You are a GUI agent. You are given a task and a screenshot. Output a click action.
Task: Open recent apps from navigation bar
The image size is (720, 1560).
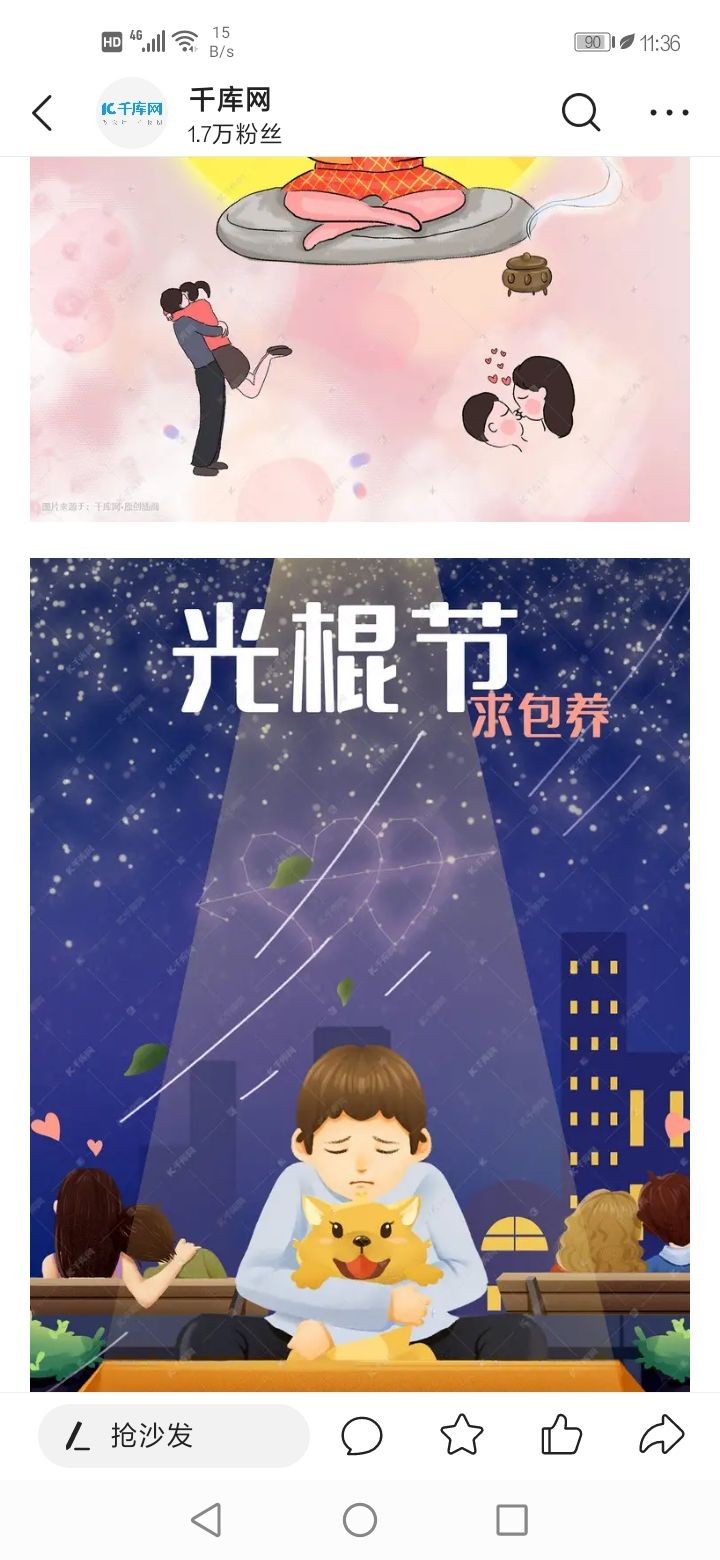511,1520
